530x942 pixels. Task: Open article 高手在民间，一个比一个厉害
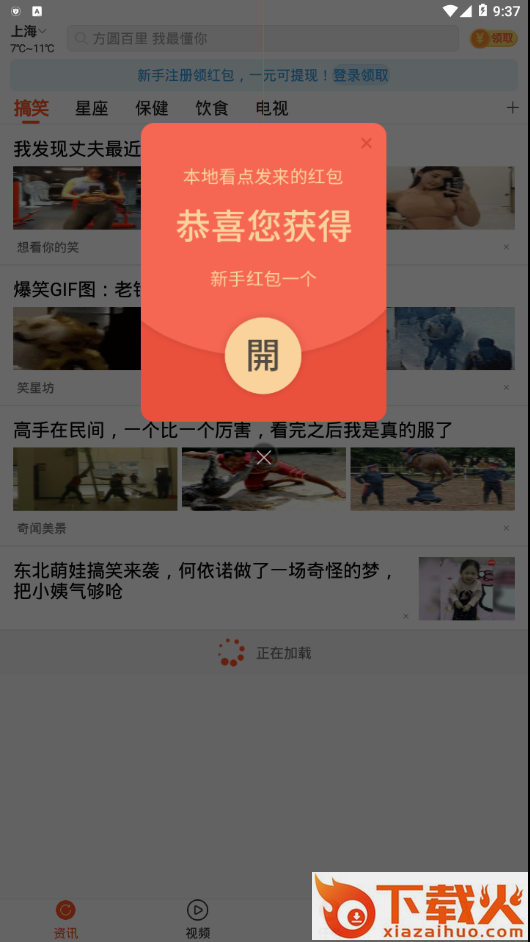click(x=233, y=430)
